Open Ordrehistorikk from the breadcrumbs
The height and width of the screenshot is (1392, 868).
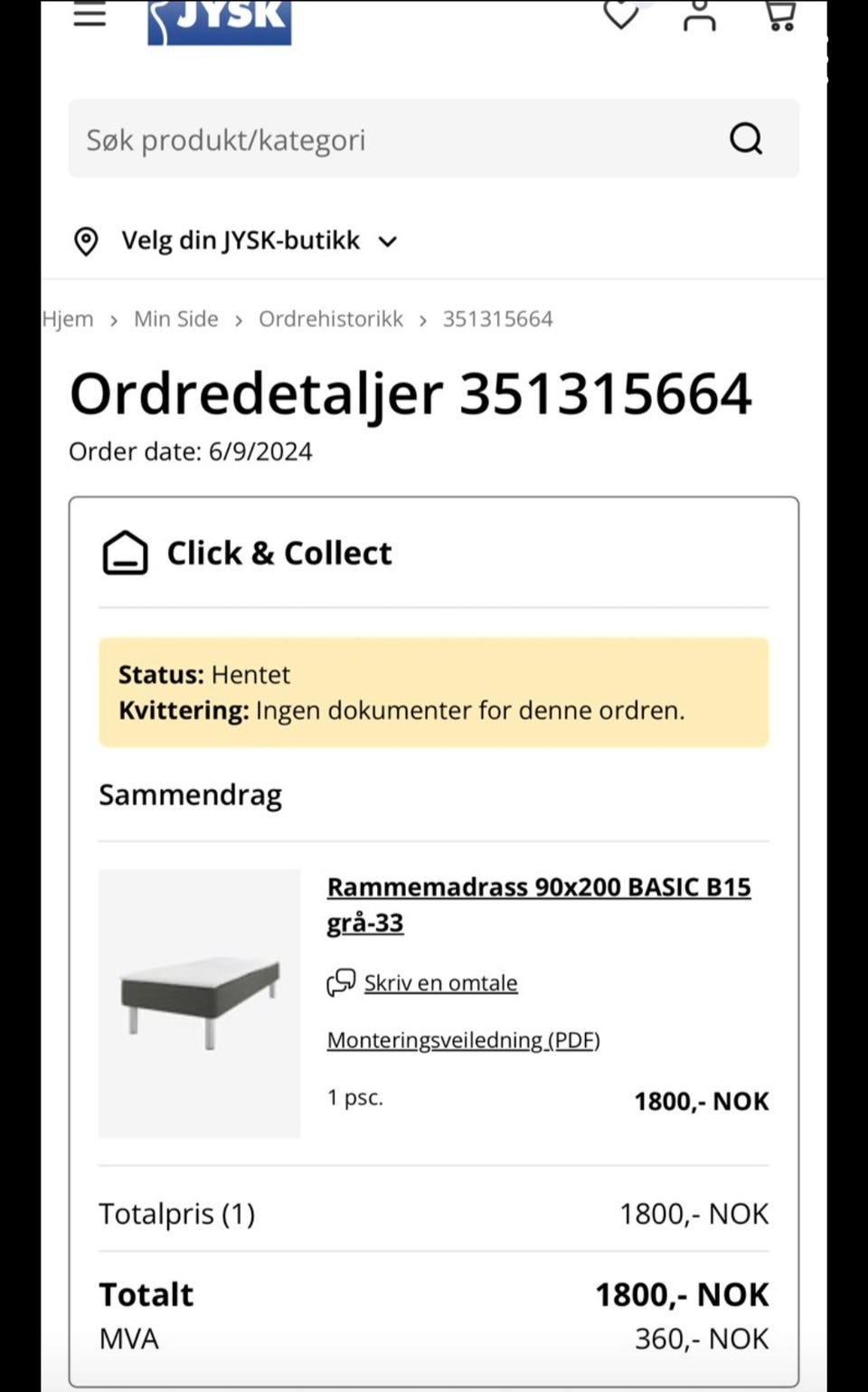pyautogui.click(x=330, y=318)
